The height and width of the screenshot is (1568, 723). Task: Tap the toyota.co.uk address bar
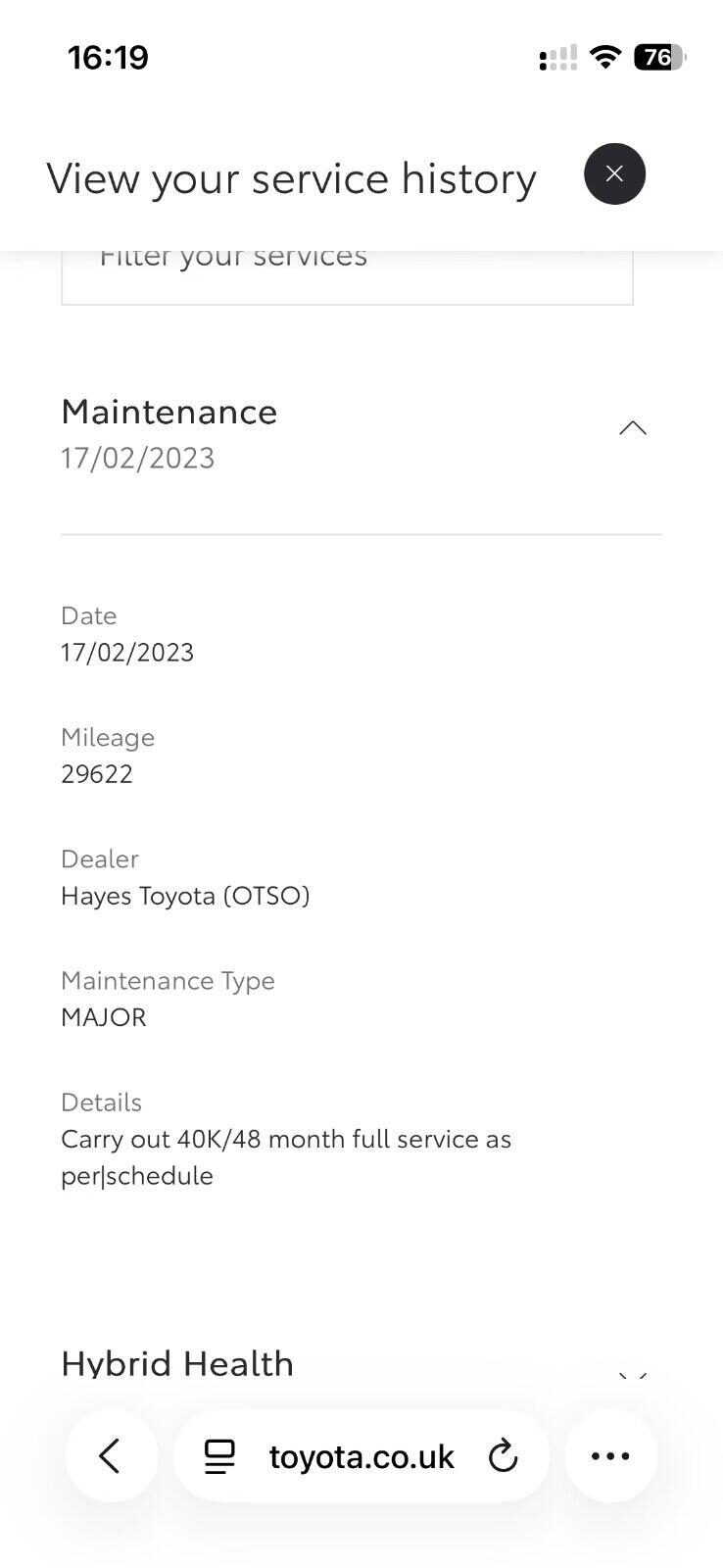coord(361,1456)
